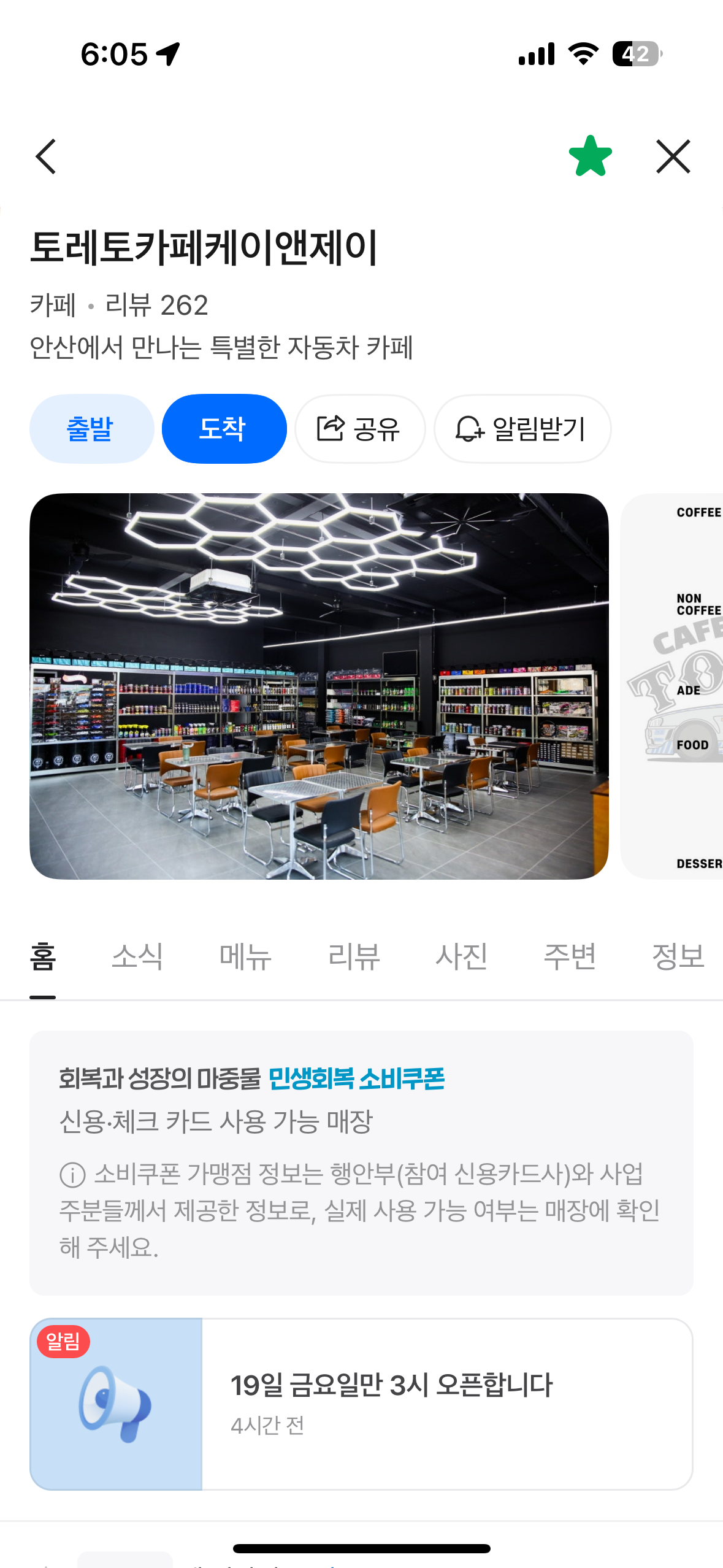Switch to the 메뉴 tab

click(245, 956)
